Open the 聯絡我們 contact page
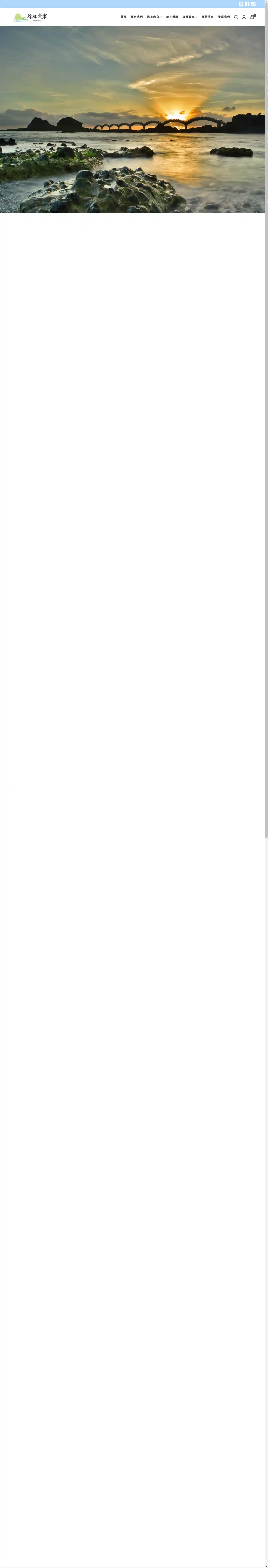Screen dimensions: 268x1568 pyautogui.click(x=224, y=17)
